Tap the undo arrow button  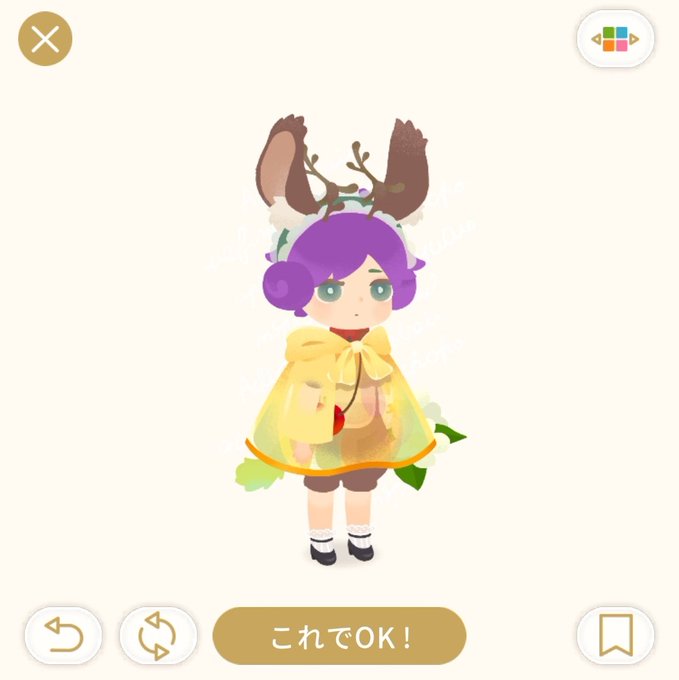coord(63,636)
